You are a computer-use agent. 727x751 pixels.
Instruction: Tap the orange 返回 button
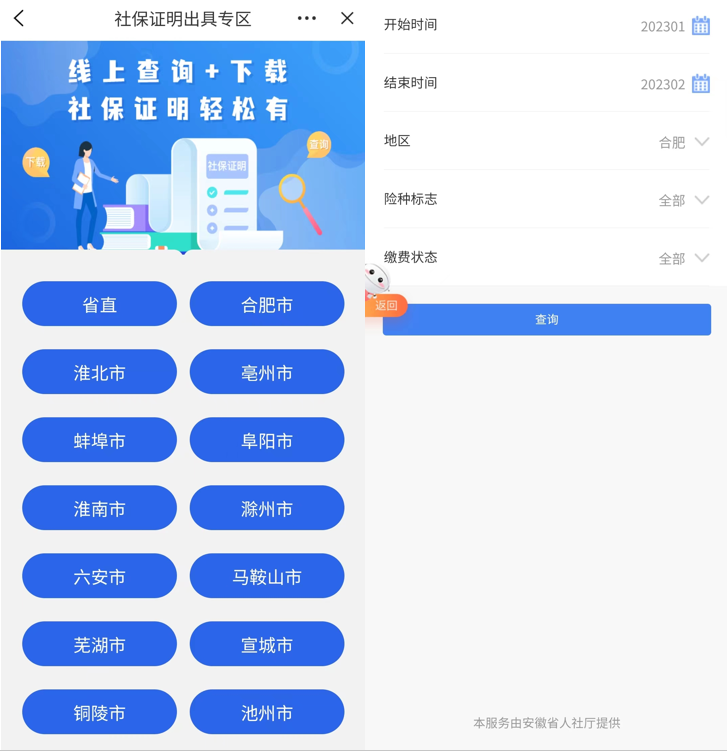pyautogui.click(x=386, y=305)
